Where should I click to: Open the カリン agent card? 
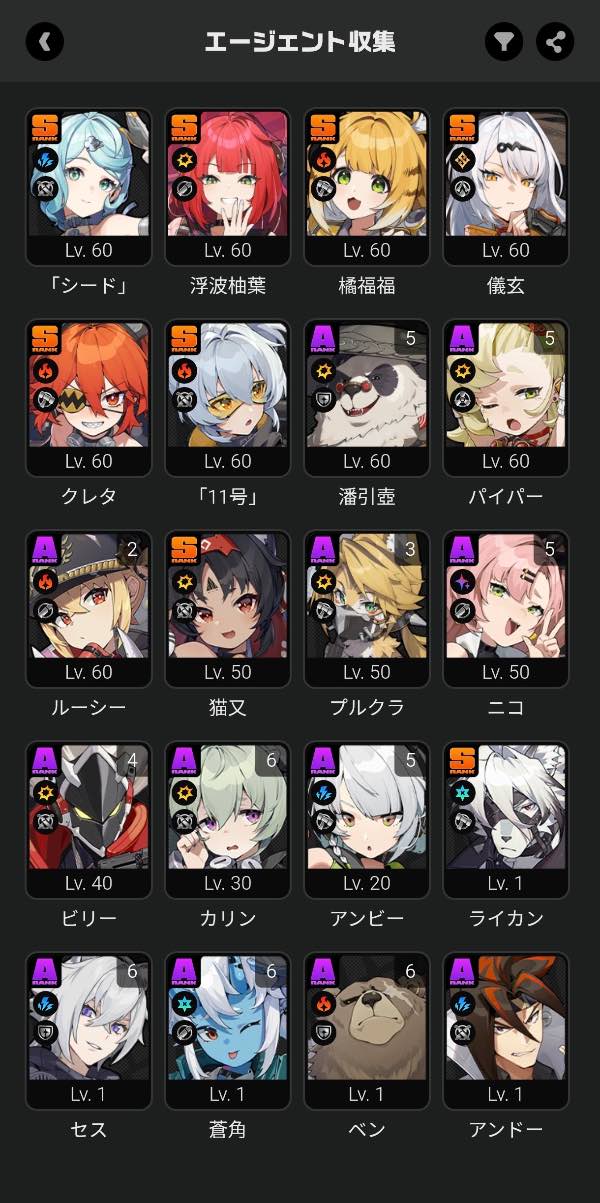227,820
